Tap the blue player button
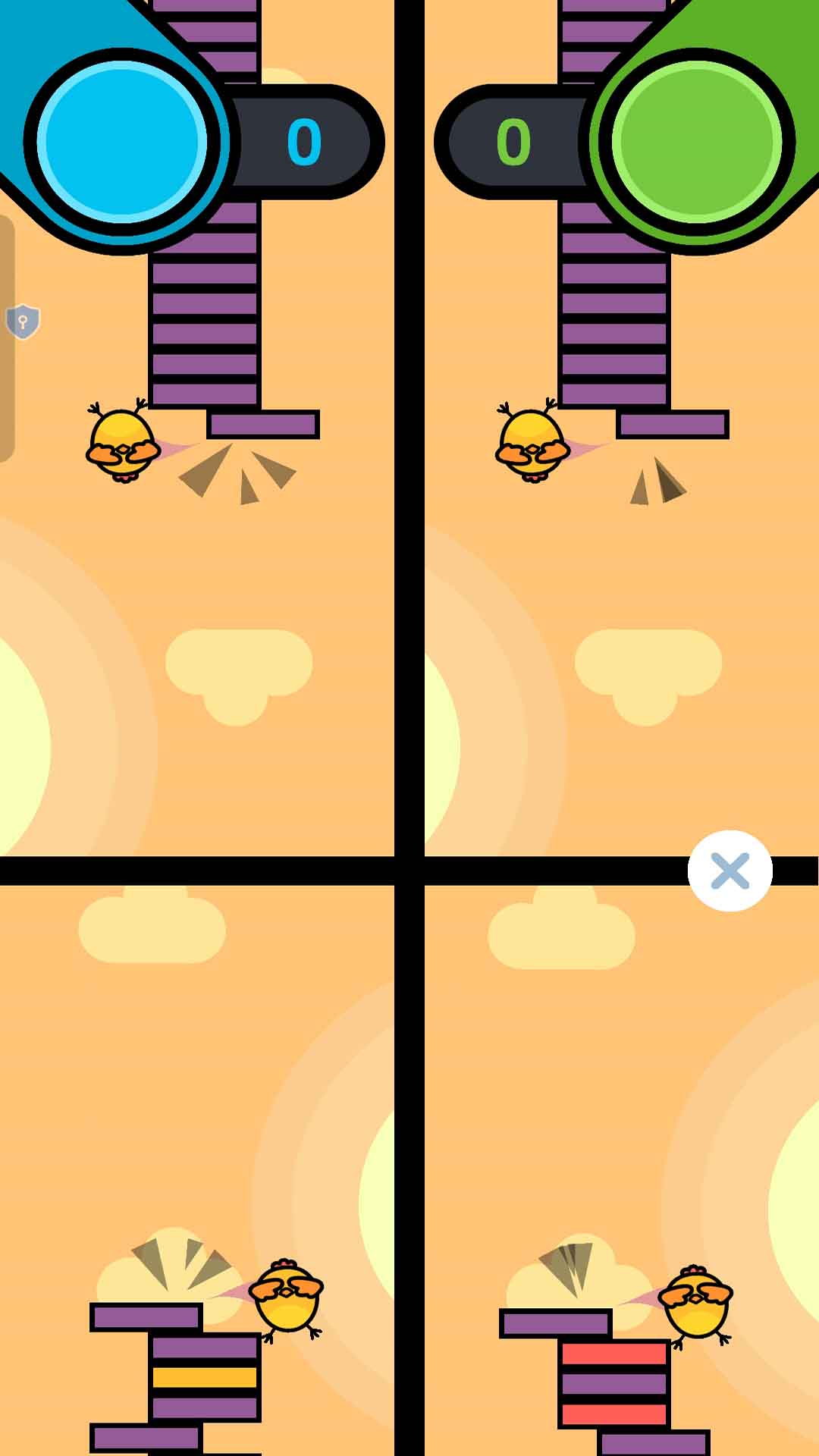819x1456 pixels. pos(123,143)
